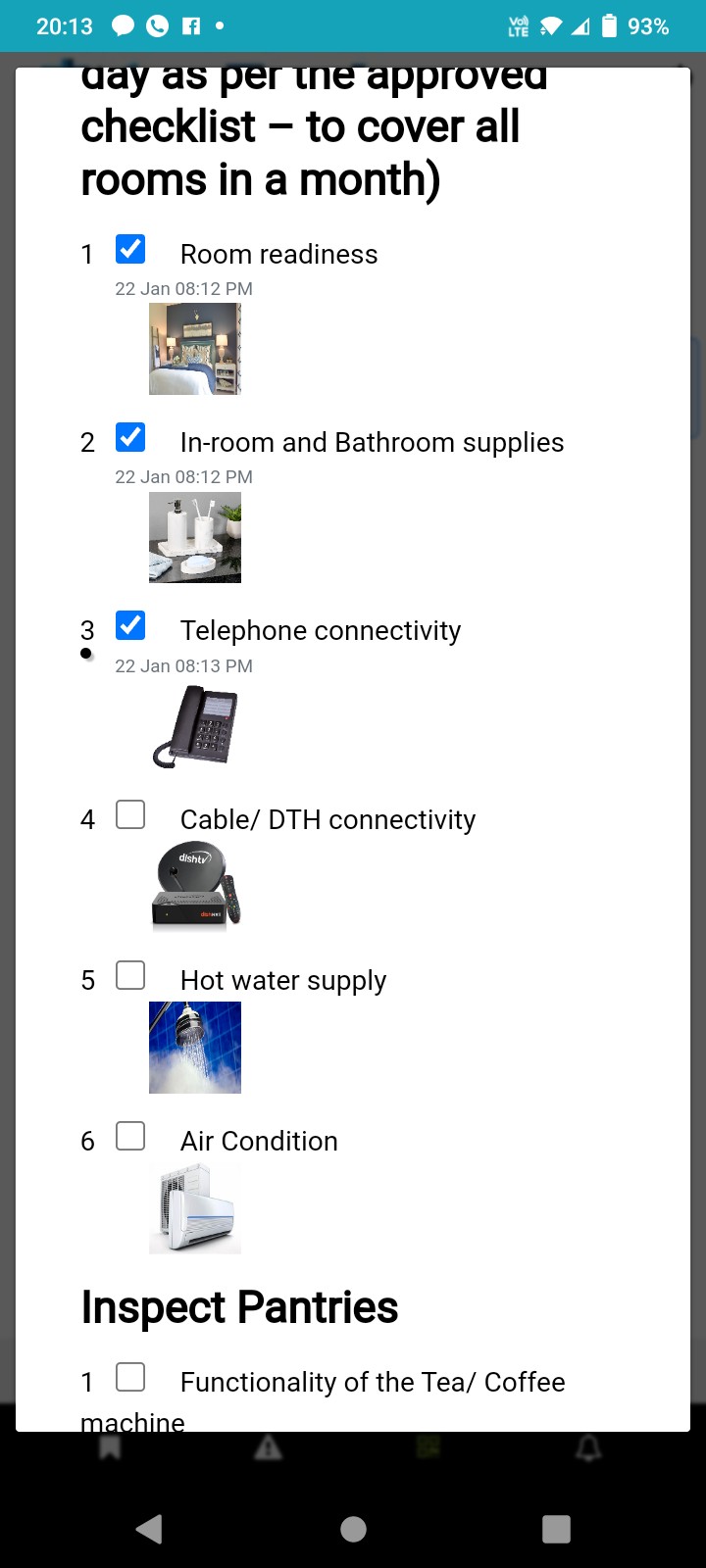Go back using the system back button
Viewport: 706px width, 1568px height.
(149, 1529)
